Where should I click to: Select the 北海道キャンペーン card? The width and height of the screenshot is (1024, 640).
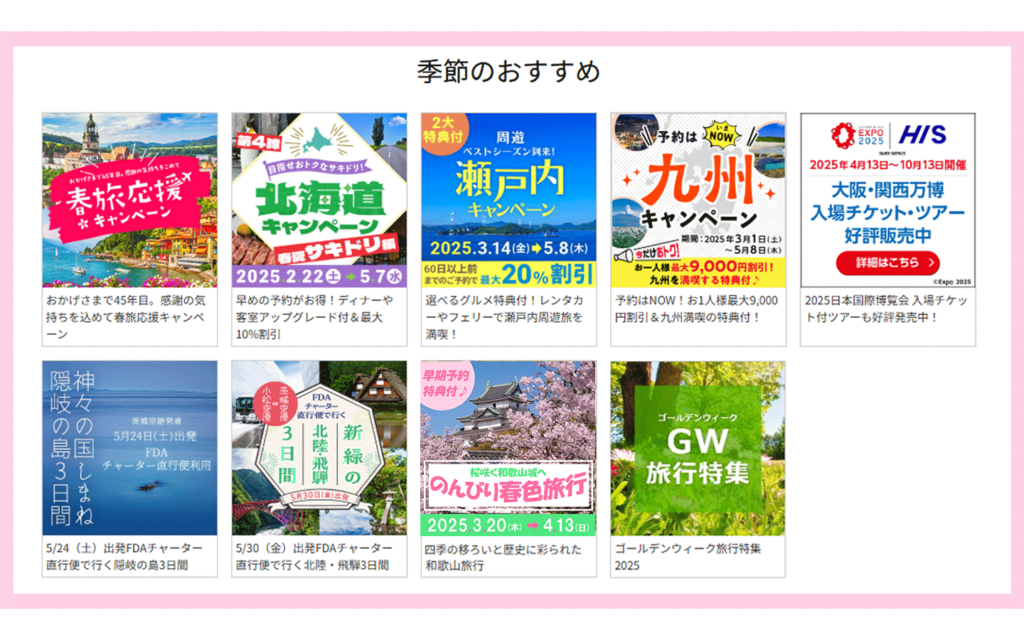(x=319, y=200)
